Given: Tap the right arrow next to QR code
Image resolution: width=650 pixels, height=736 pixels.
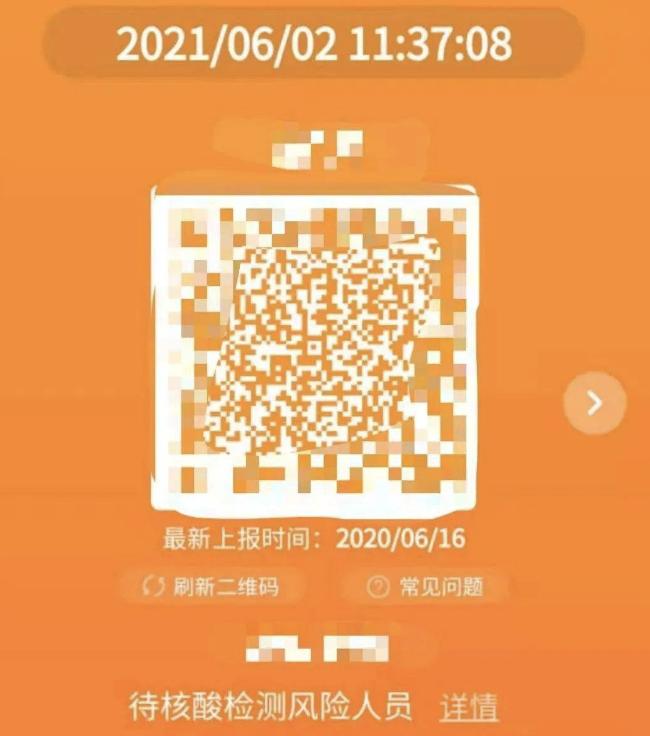Looking at the screenshot, I should click(595, 403).
